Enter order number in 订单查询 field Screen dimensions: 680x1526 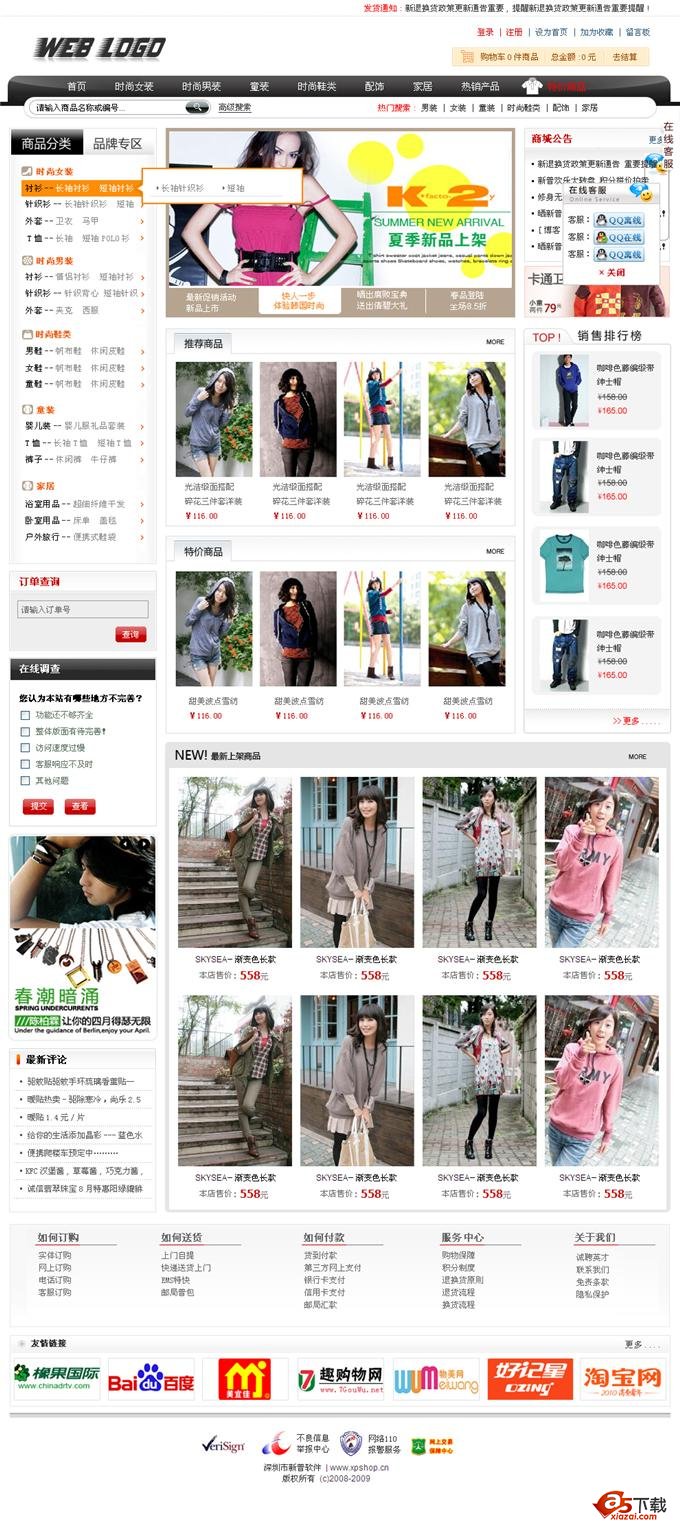tap(83, 609)
